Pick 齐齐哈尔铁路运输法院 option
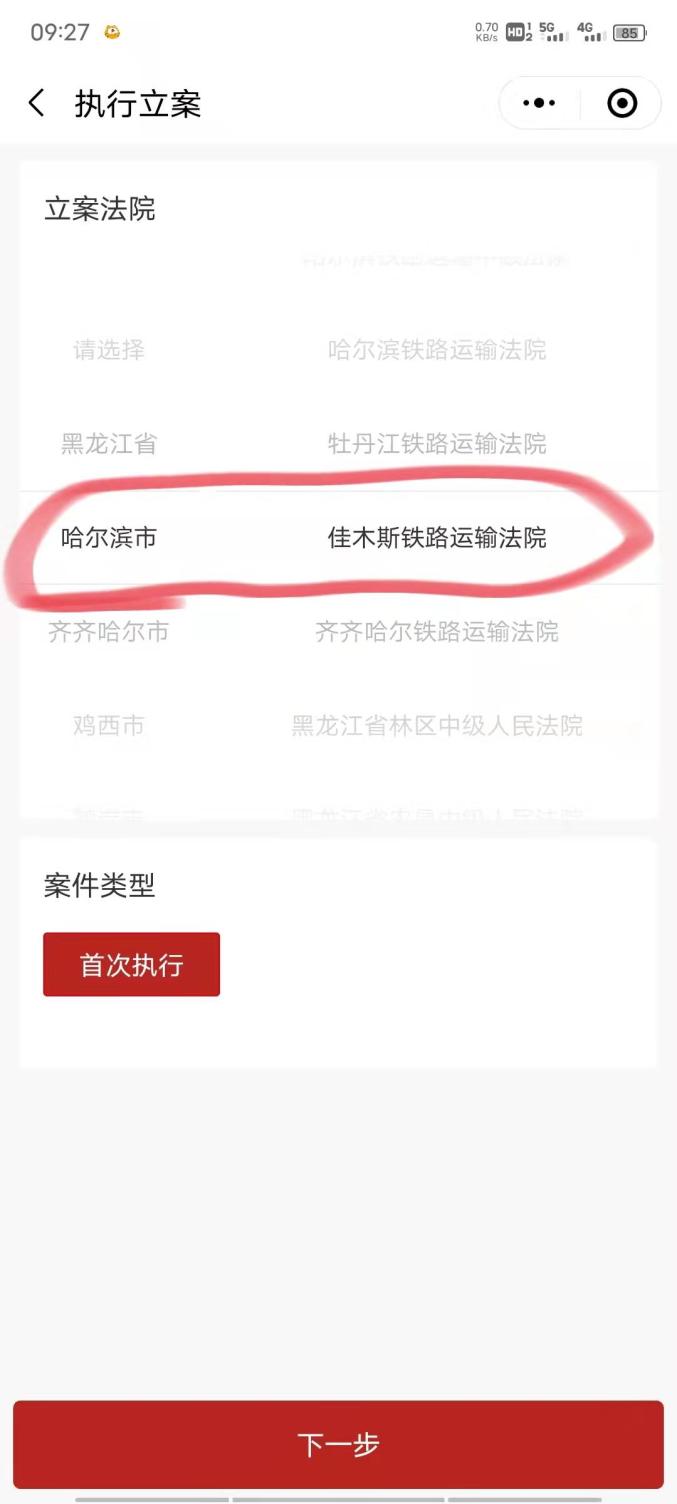 pyautogui.click(x=437, y=632)
